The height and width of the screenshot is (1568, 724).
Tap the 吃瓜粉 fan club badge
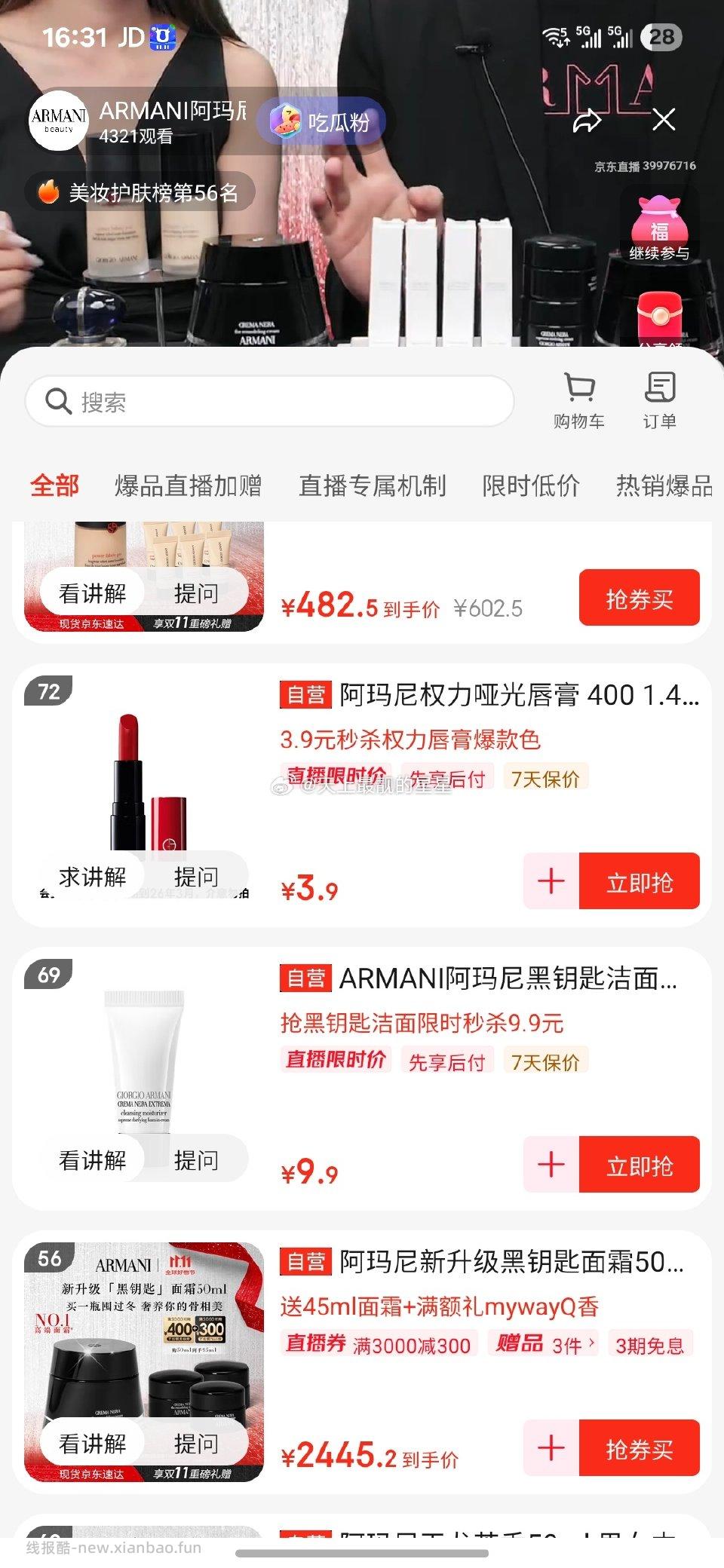[323, 119]
